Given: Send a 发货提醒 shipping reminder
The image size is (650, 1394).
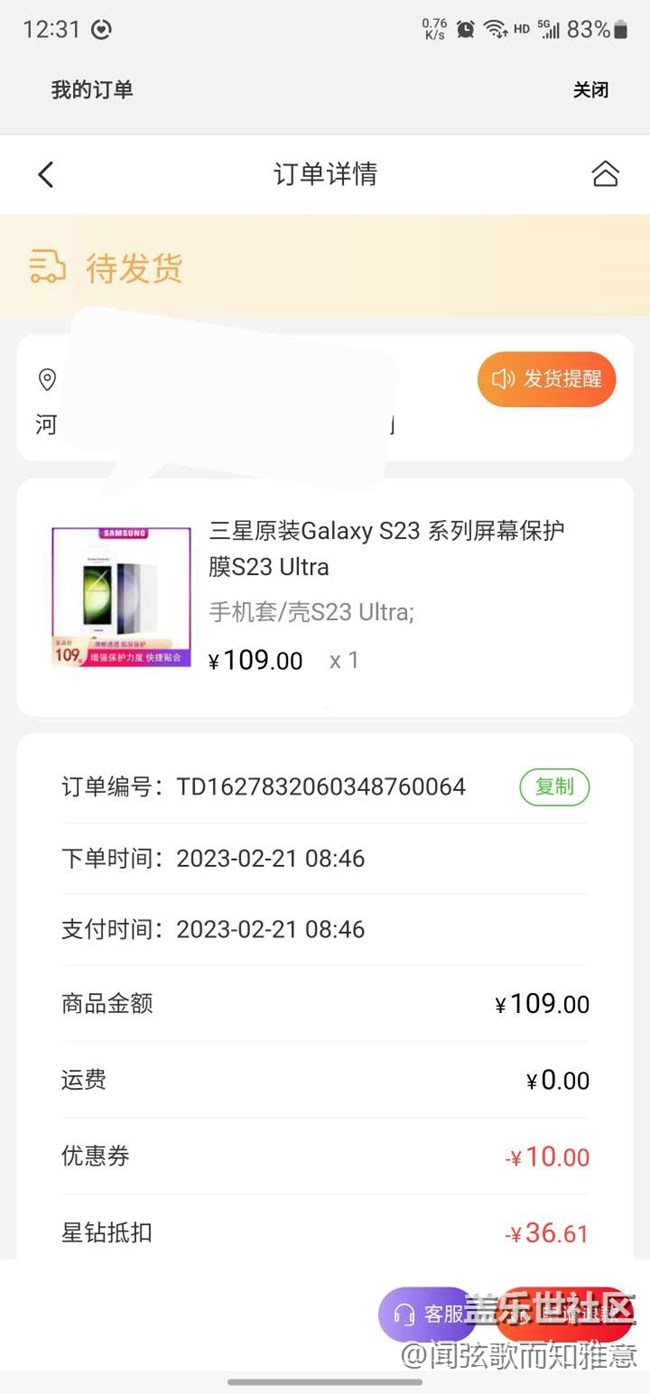Looking at the screenshot, I should pos(546,379).
